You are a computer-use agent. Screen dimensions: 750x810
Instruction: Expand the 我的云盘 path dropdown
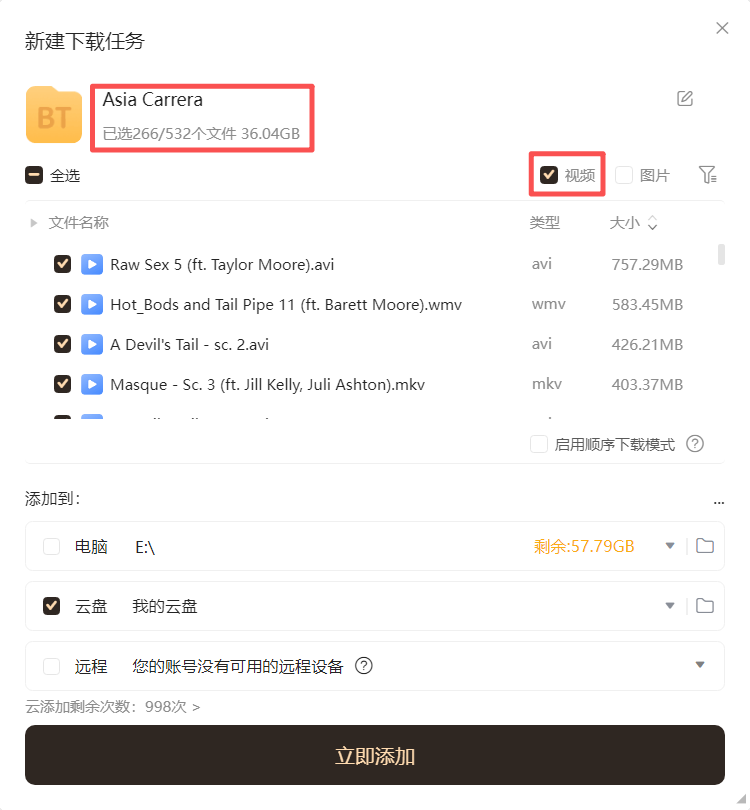click(x=670, y=606)
